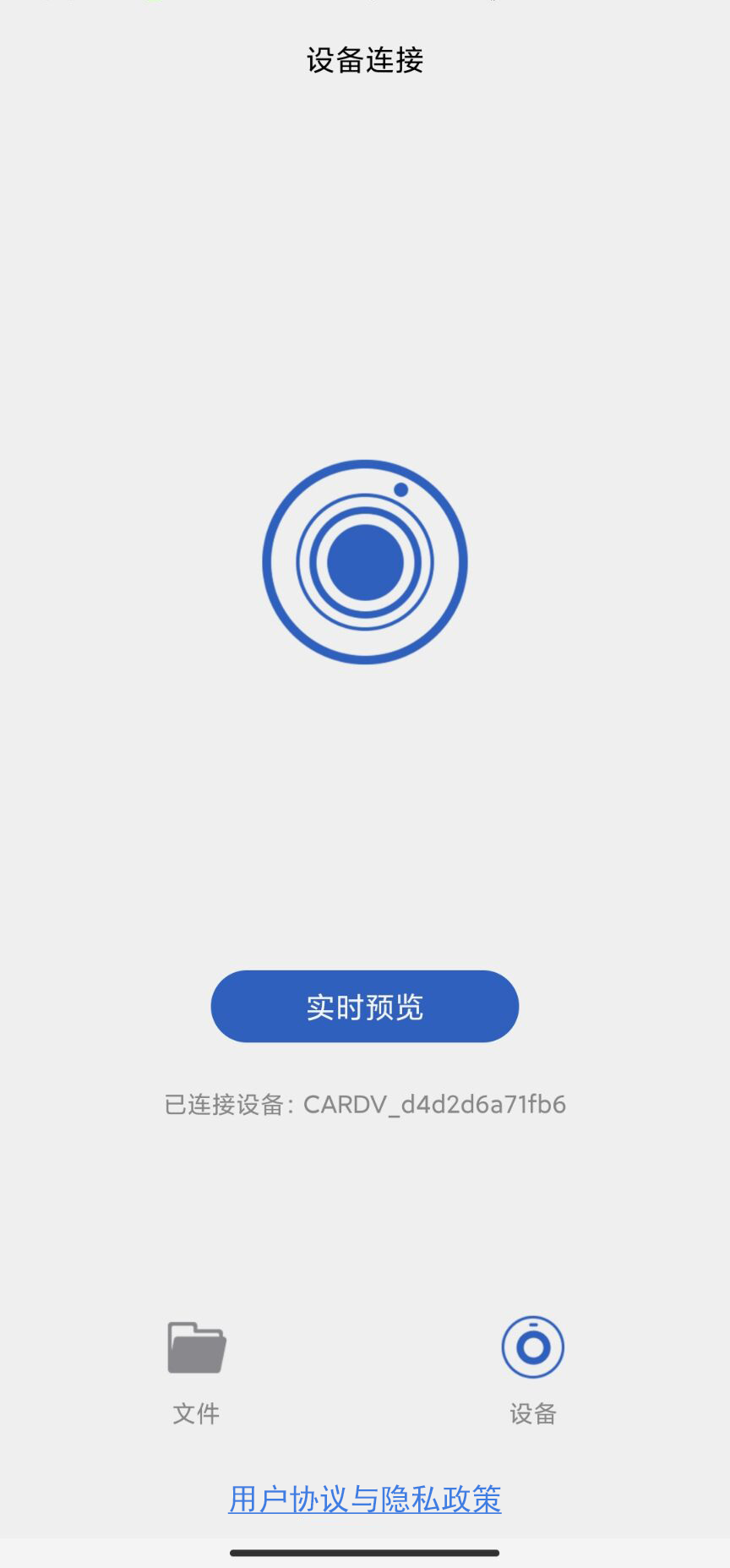The width and height of the screenshot is (730, 1568).
Task: Select the 设备 camera icon in bottom bar
Action: click(x=532, y=1347)
